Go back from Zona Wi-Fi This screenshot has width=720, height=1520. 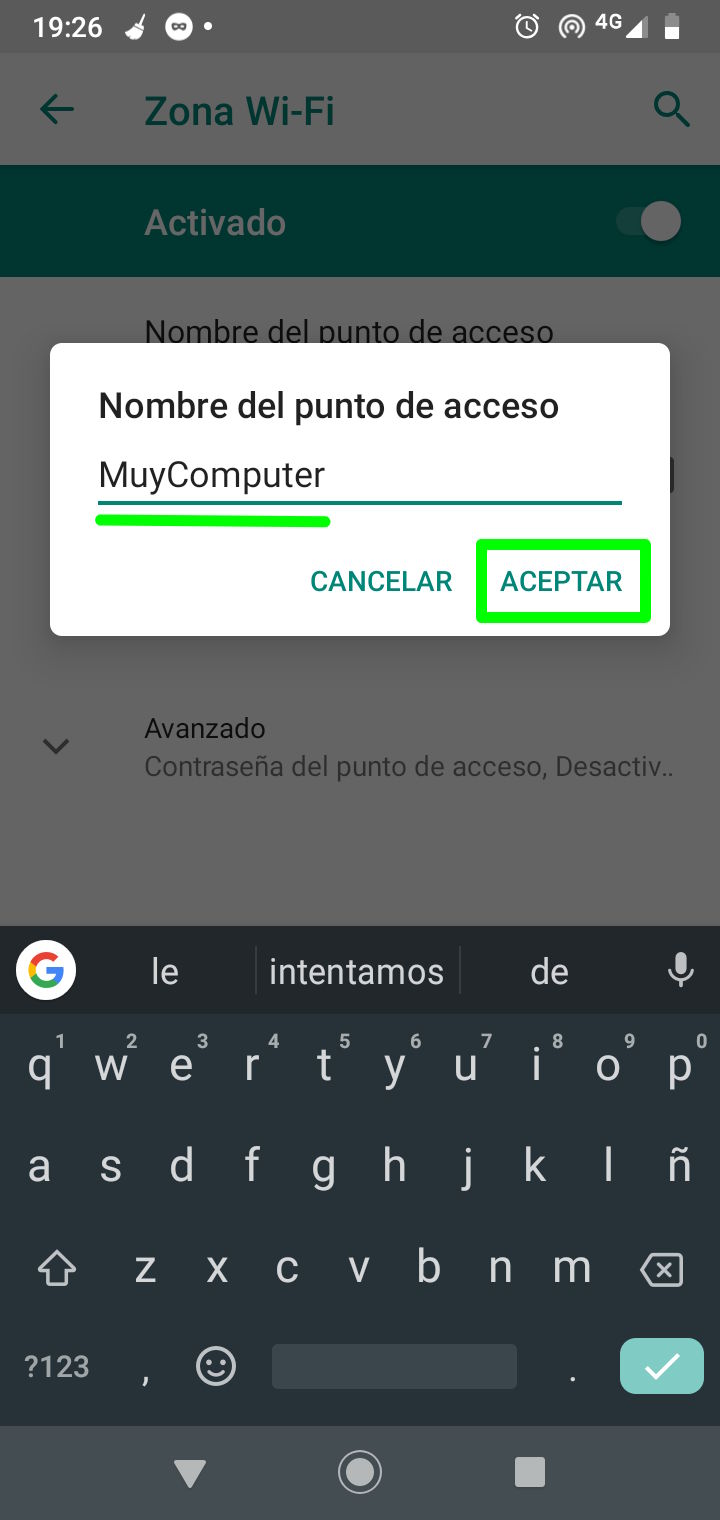click(x=57, y=110)
